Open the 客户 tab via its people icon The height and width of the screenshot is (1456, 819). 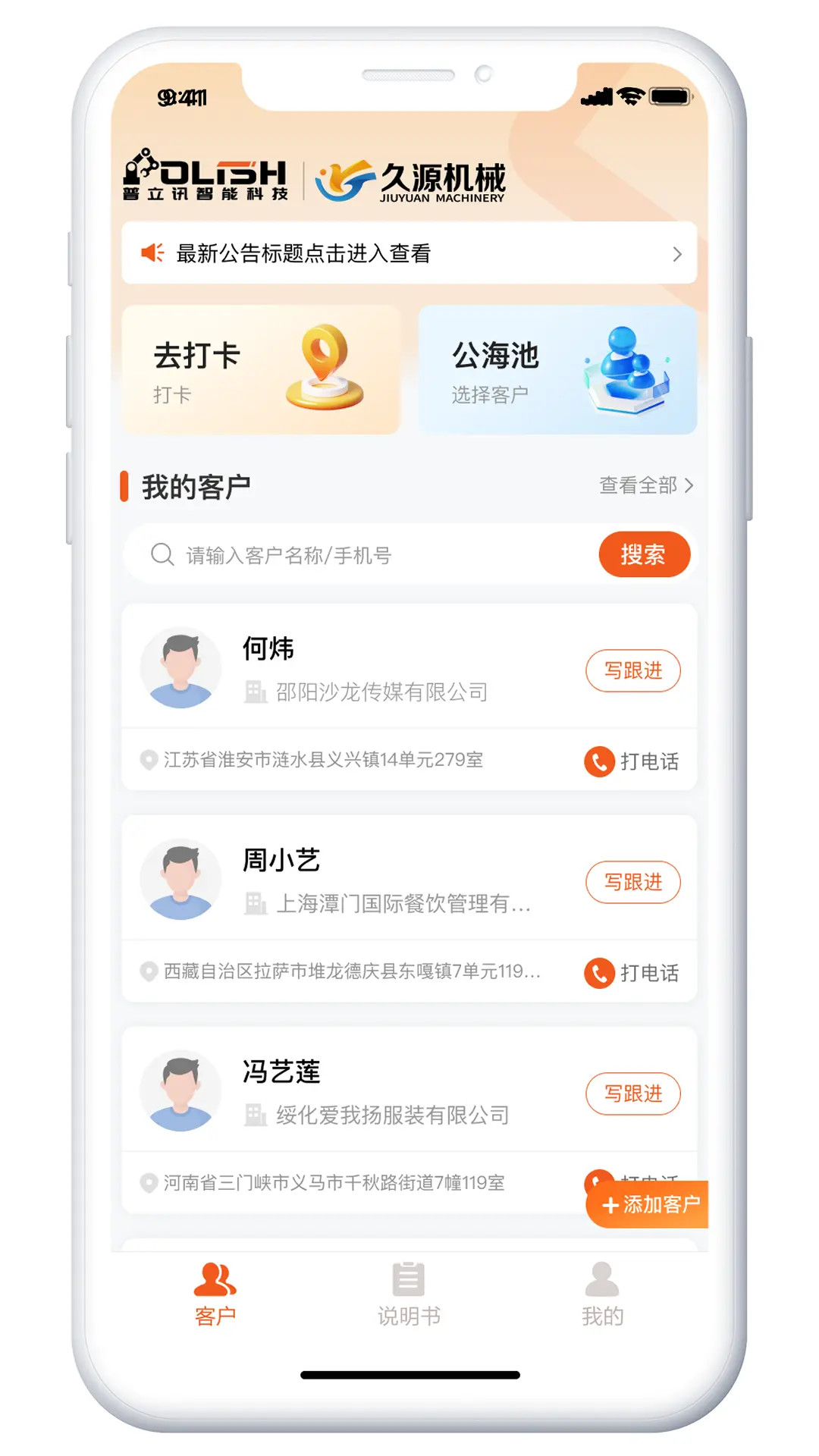(x=215, y=1277)
